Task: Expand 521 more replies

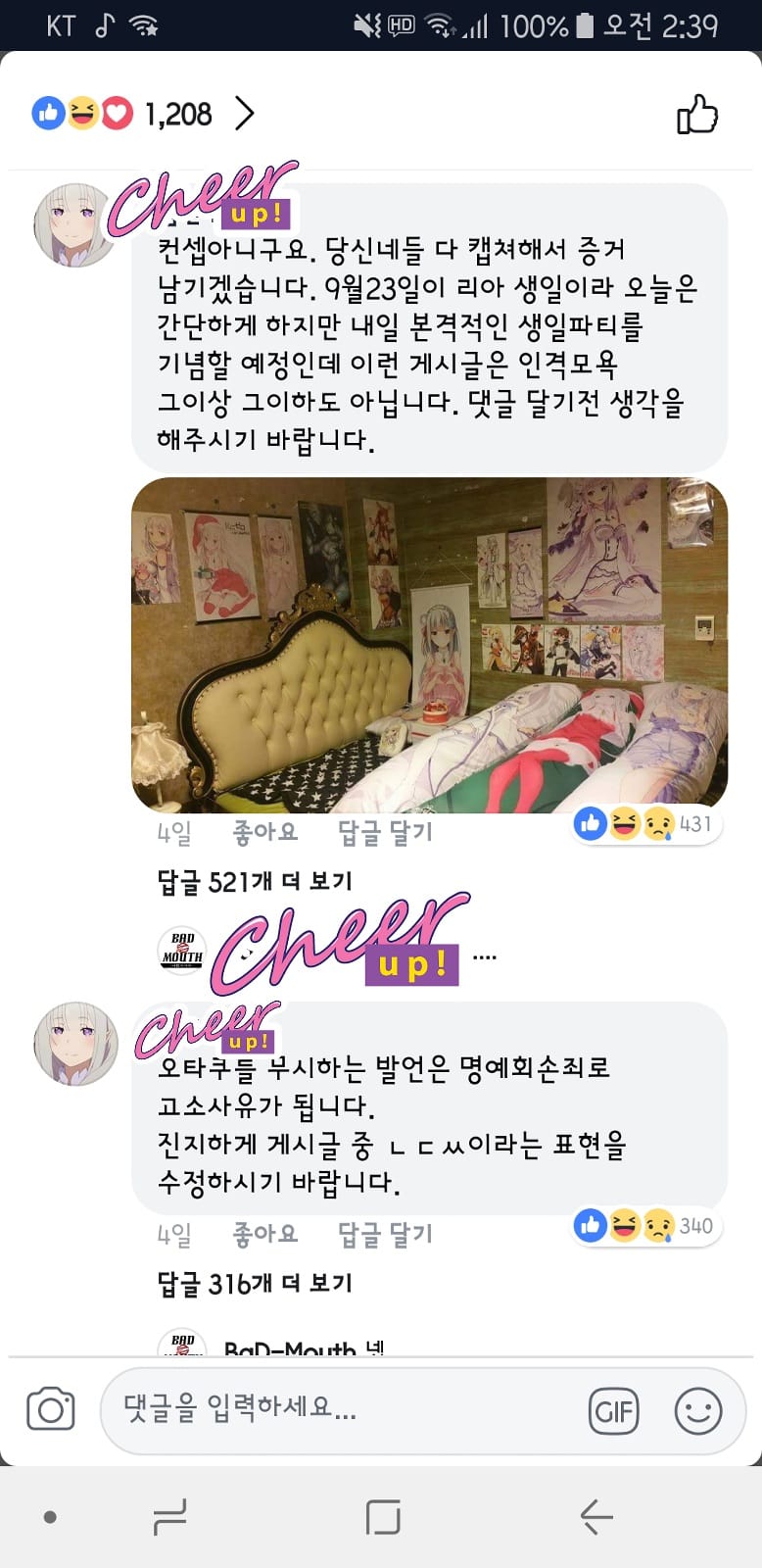Action: [255, 881]
